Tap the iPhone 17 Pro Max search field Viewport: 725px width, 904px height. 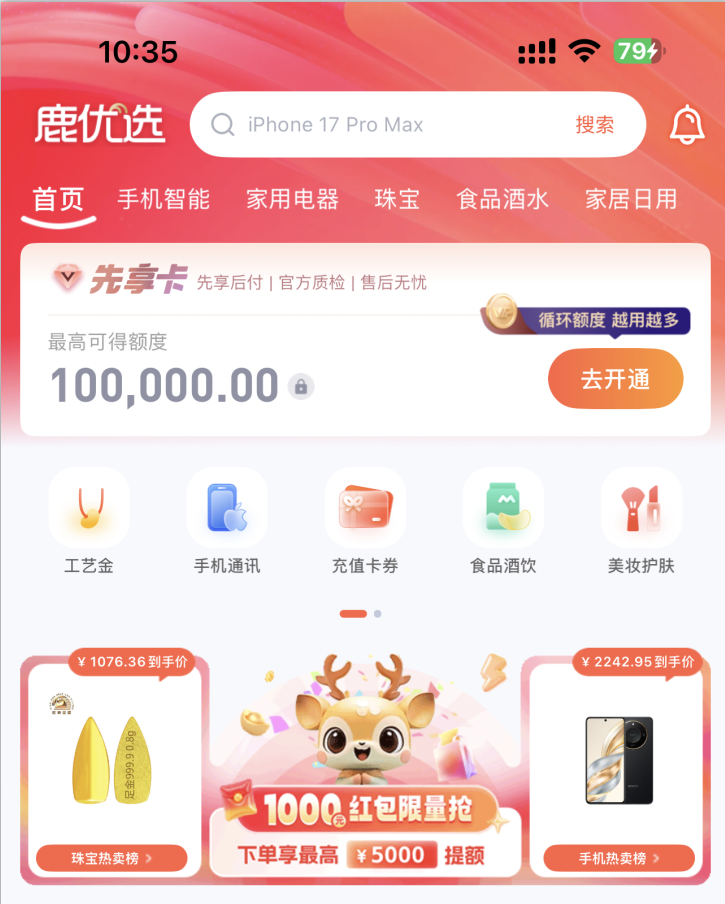pyautogui.click(x=390, y=125)
